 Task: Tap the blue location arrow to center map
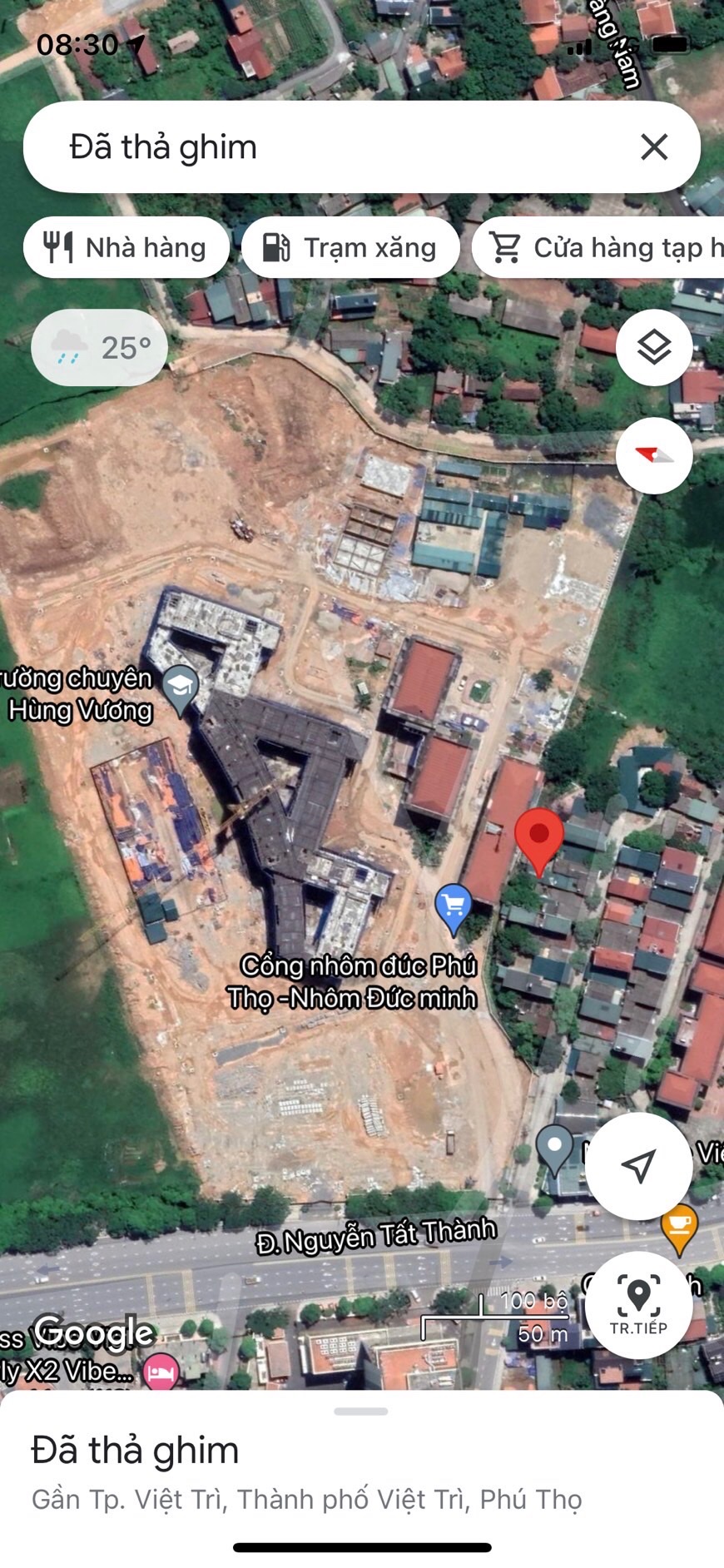point(639,1167)
